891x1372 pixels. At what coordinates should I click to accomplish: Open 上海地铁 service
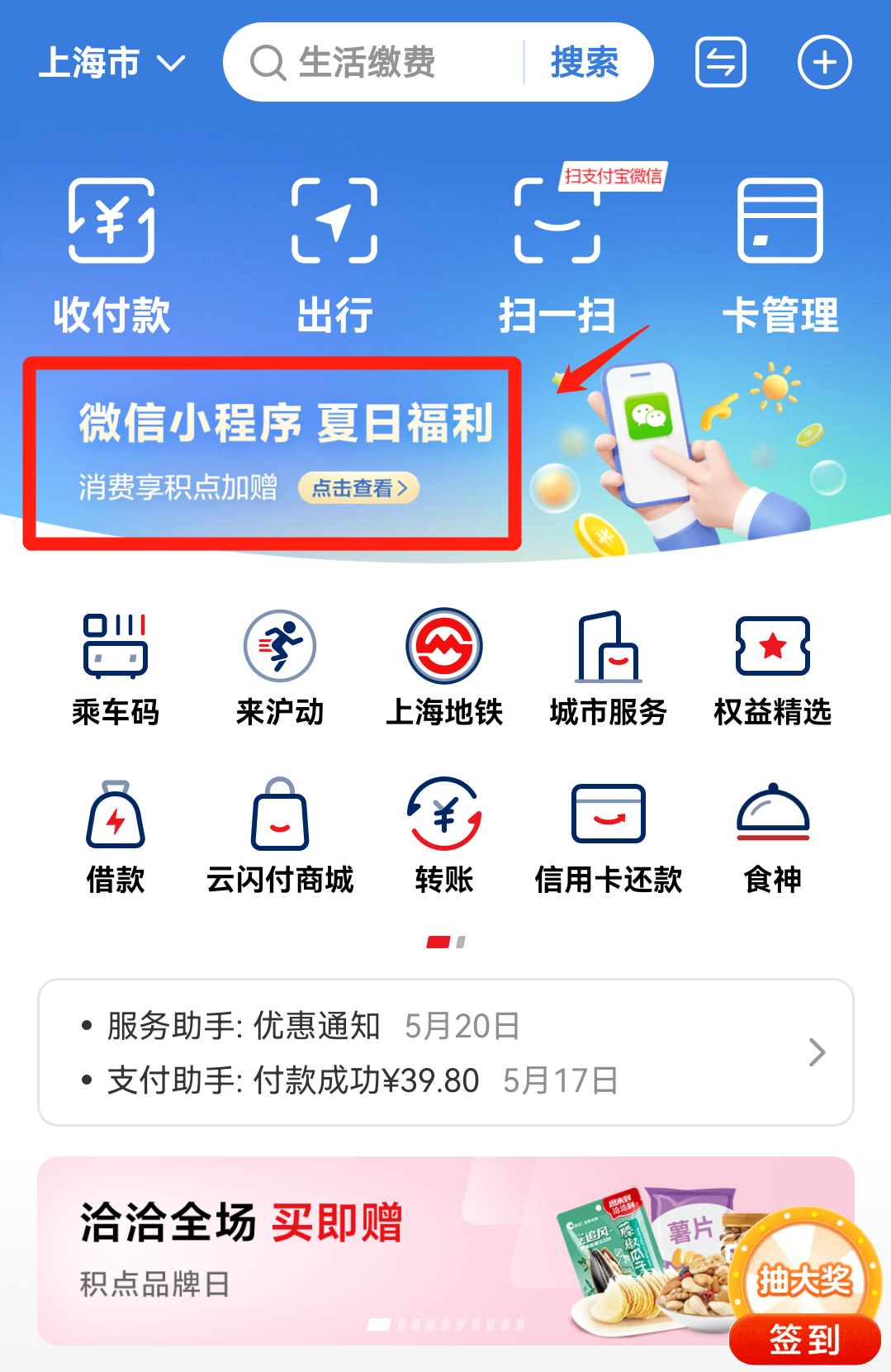click(444, 667)
